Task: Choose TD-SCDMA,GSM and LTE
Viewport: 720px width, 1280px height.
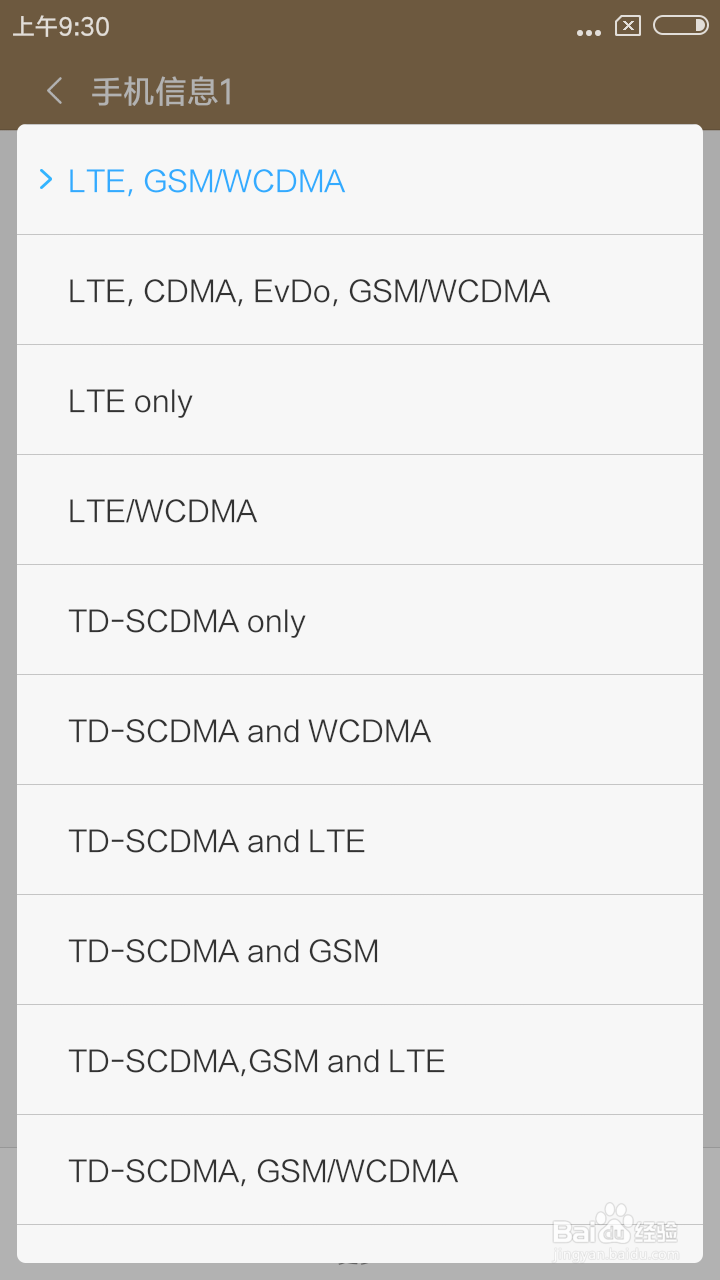Action: click(x=360, y=1060)
